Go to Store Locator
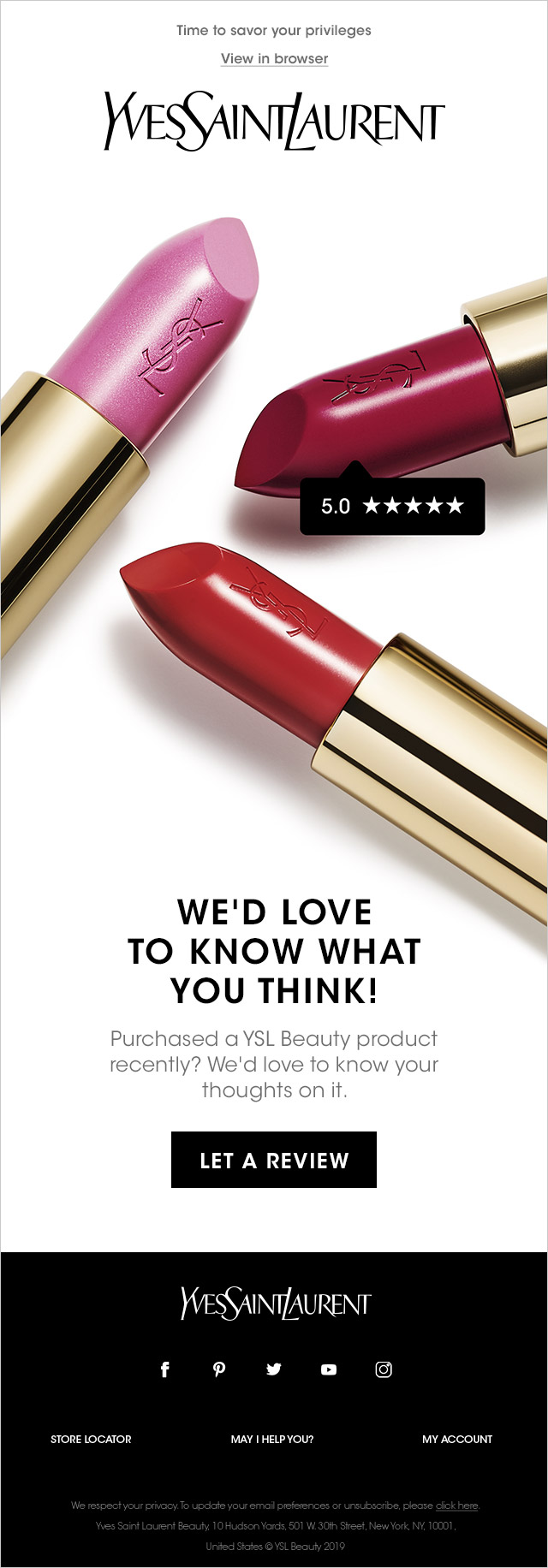This screenshot has width=548, height=1568. [91, 1439]
